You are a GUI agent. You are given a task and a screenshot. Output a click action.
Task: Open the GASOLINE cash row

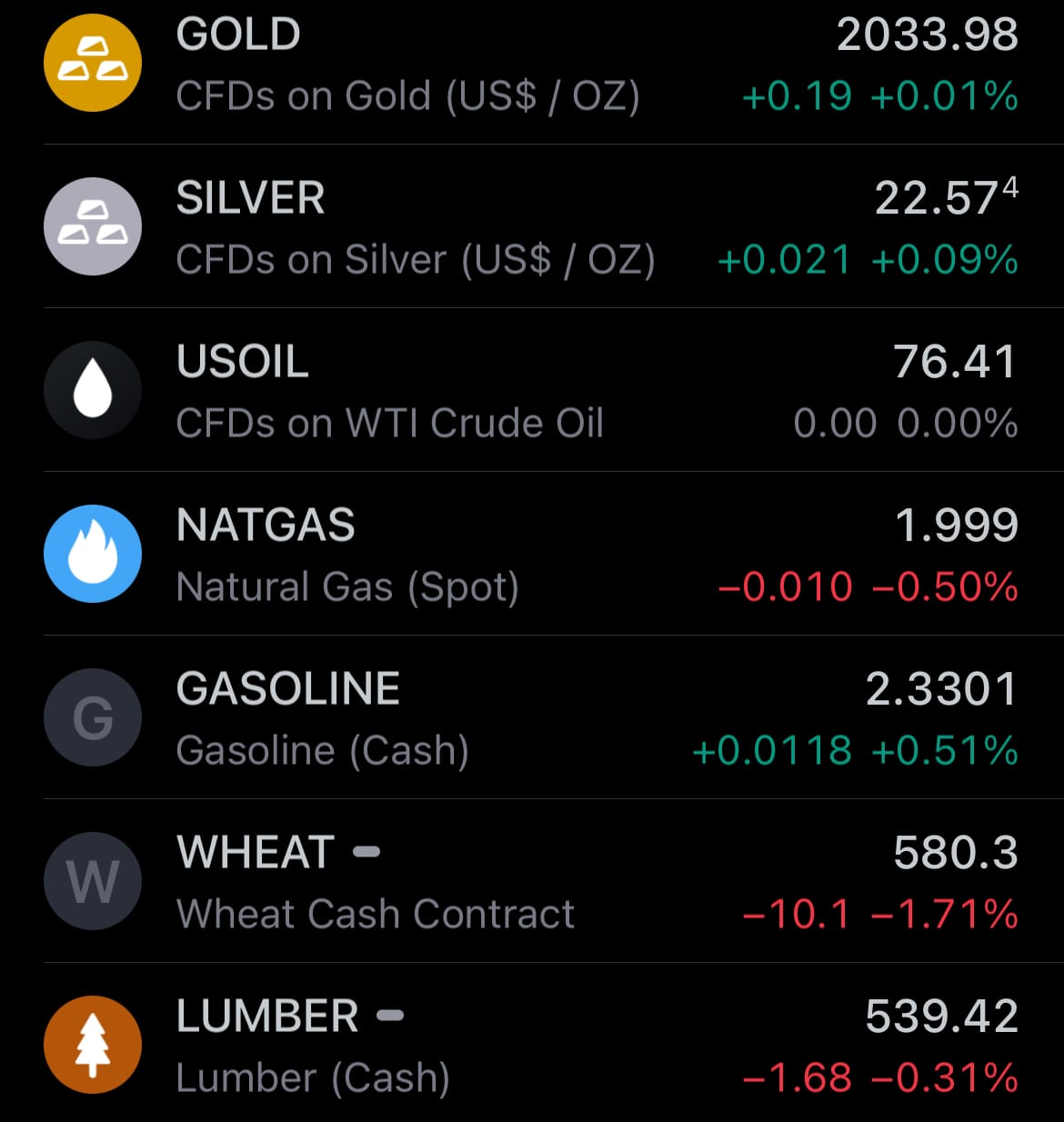pyautogui.click(x=532, y=717)
